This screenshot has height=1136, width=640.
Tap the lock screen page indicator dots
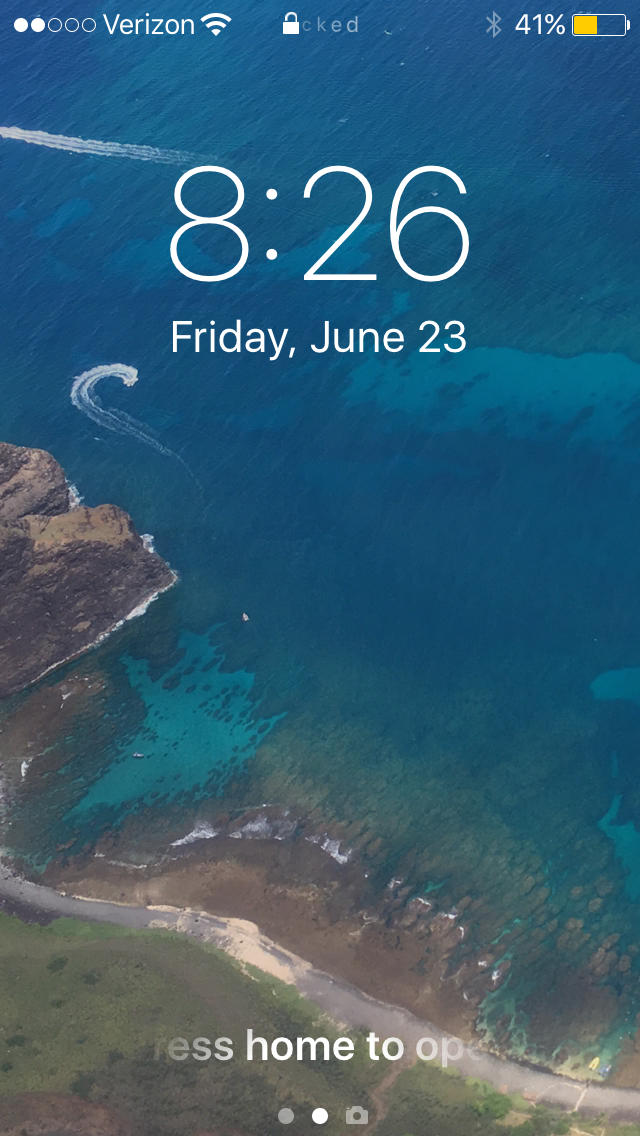(x=303, y=1115)
